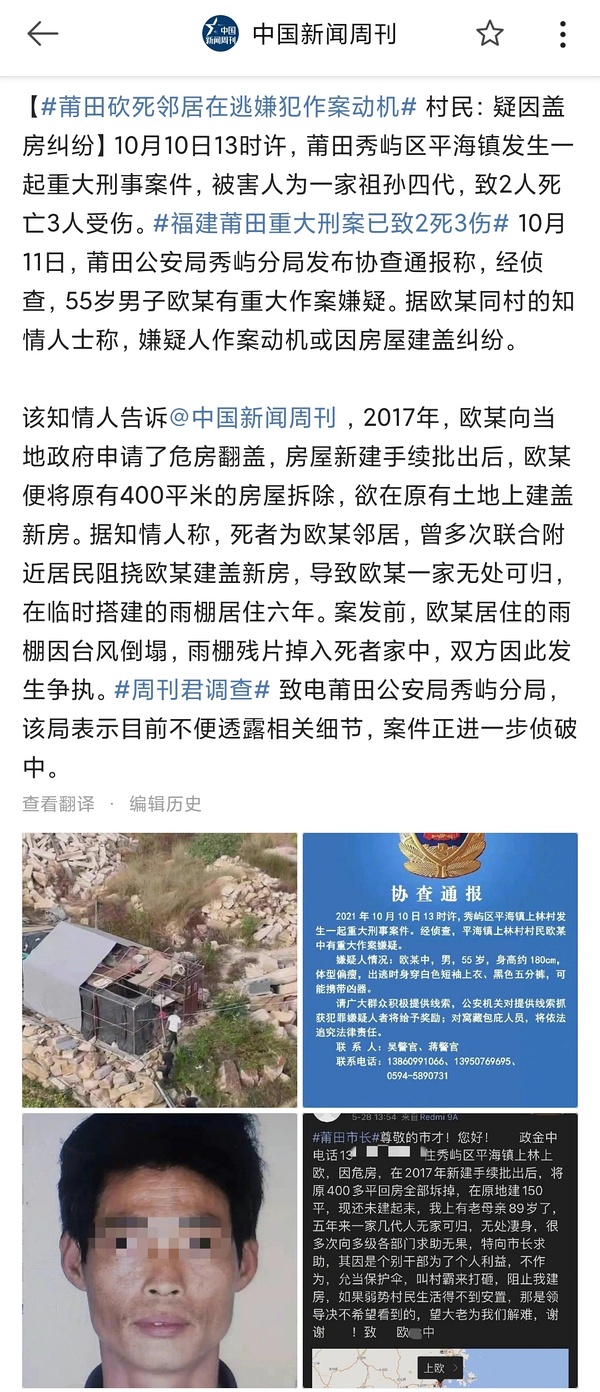Go back using the arrow icon
This screenshot has height=1392, width=600.
pyautogui.click(x=42, y=34)
